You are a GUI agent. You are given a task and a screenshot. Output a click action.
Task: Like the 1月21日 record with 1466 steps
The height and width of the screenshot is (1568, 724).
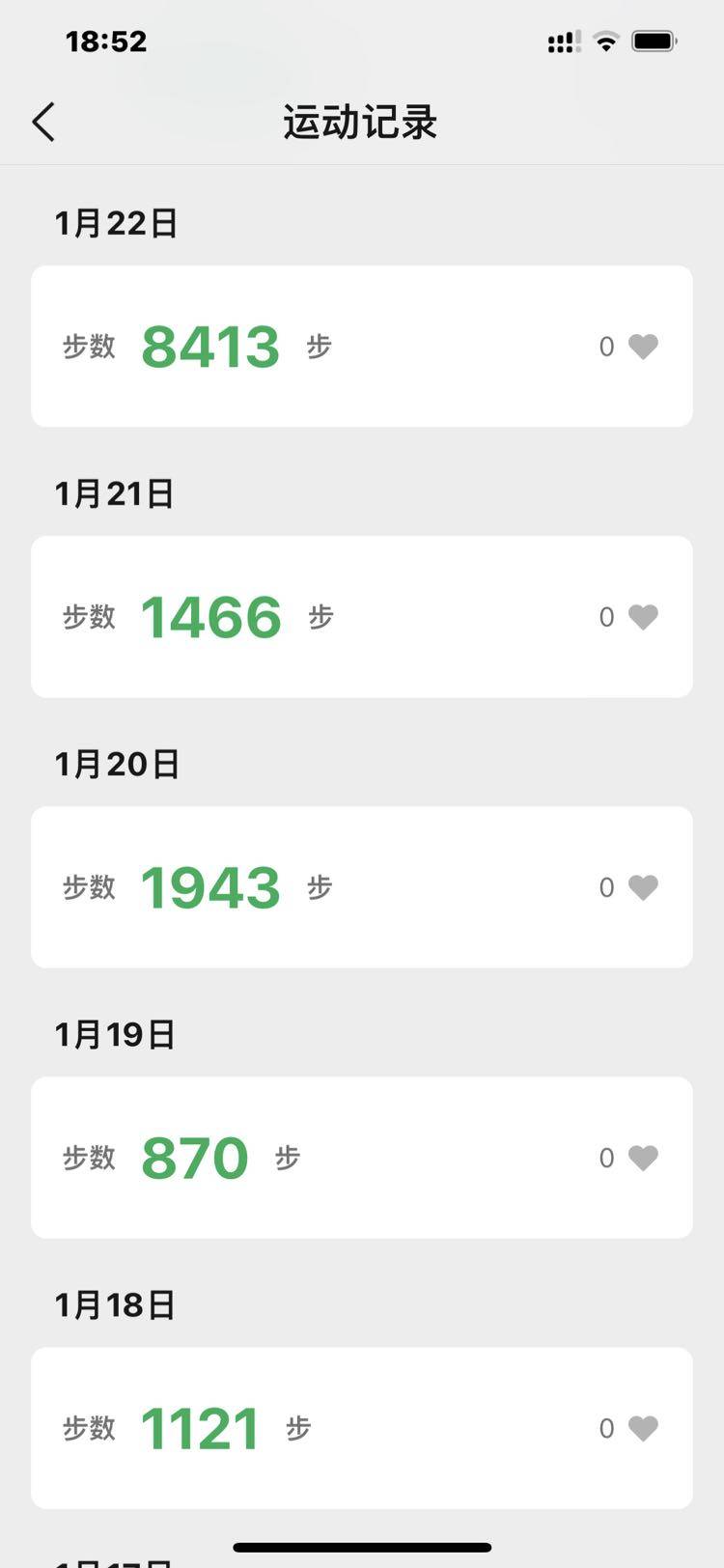(643, 617)
